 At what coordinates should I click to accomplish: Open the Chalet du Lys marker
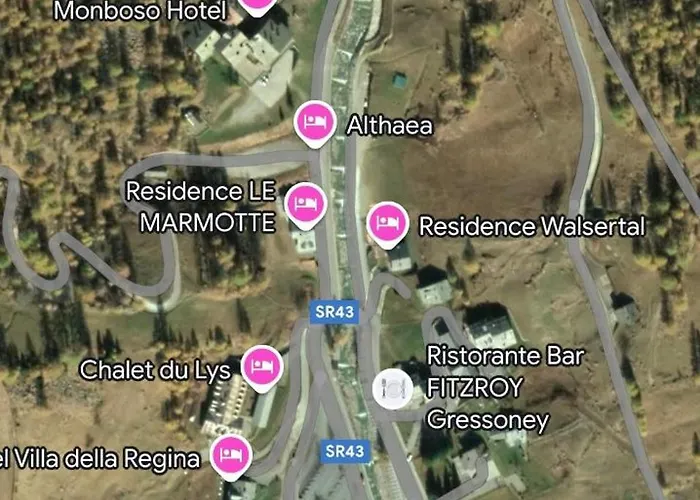(262, 365)
